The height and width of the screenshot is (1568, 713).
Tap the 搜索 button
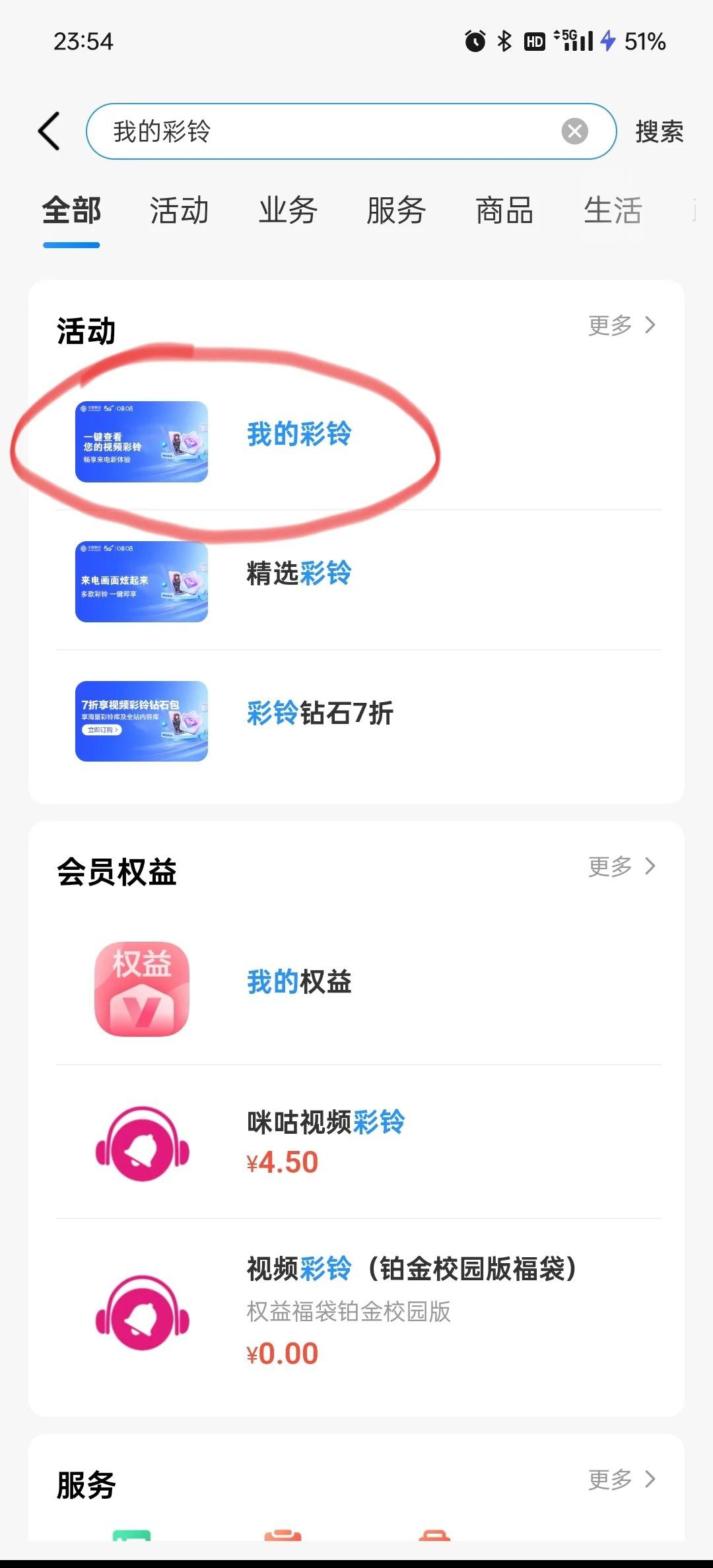tap(659, 131)
